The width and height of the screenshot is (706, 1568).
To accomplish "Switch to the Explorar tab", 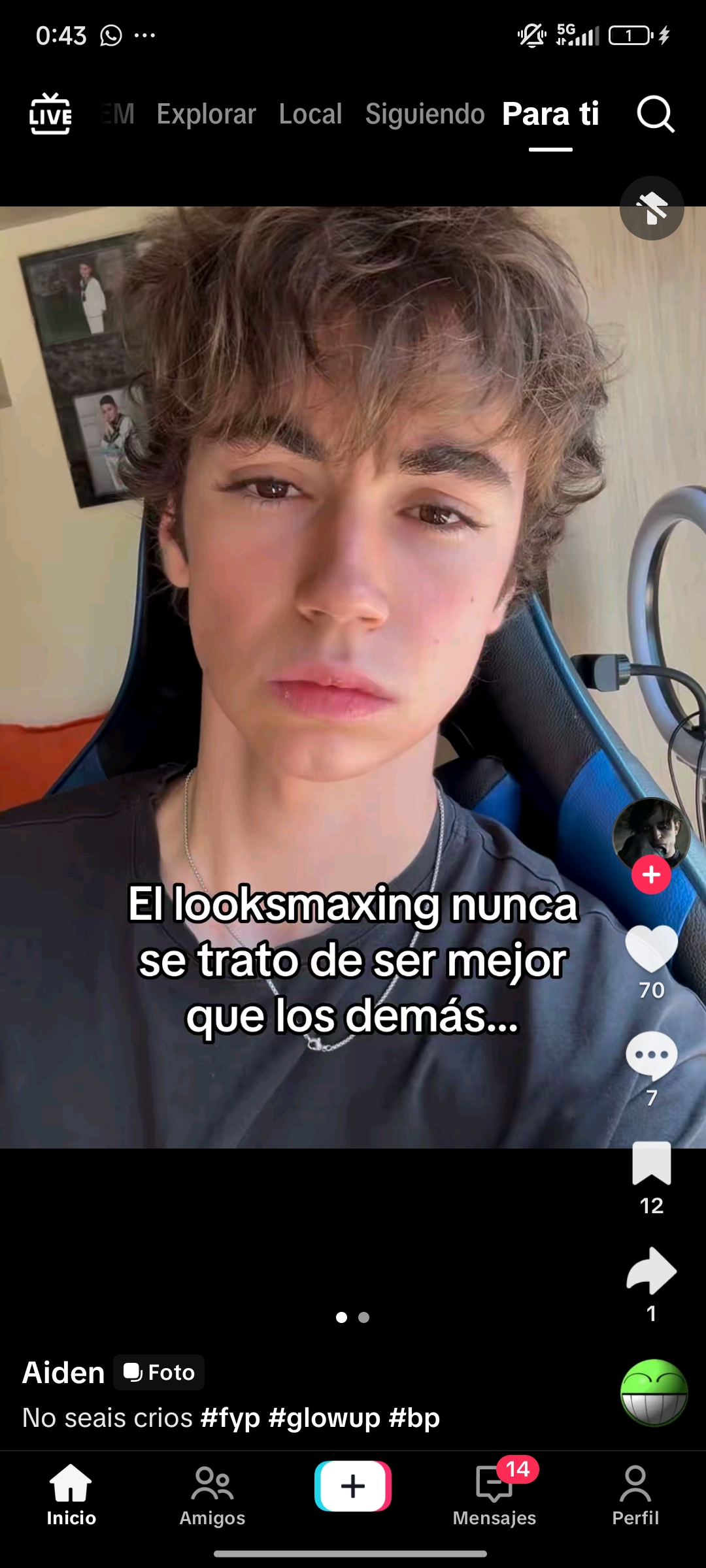I will (x=206, y=114).
